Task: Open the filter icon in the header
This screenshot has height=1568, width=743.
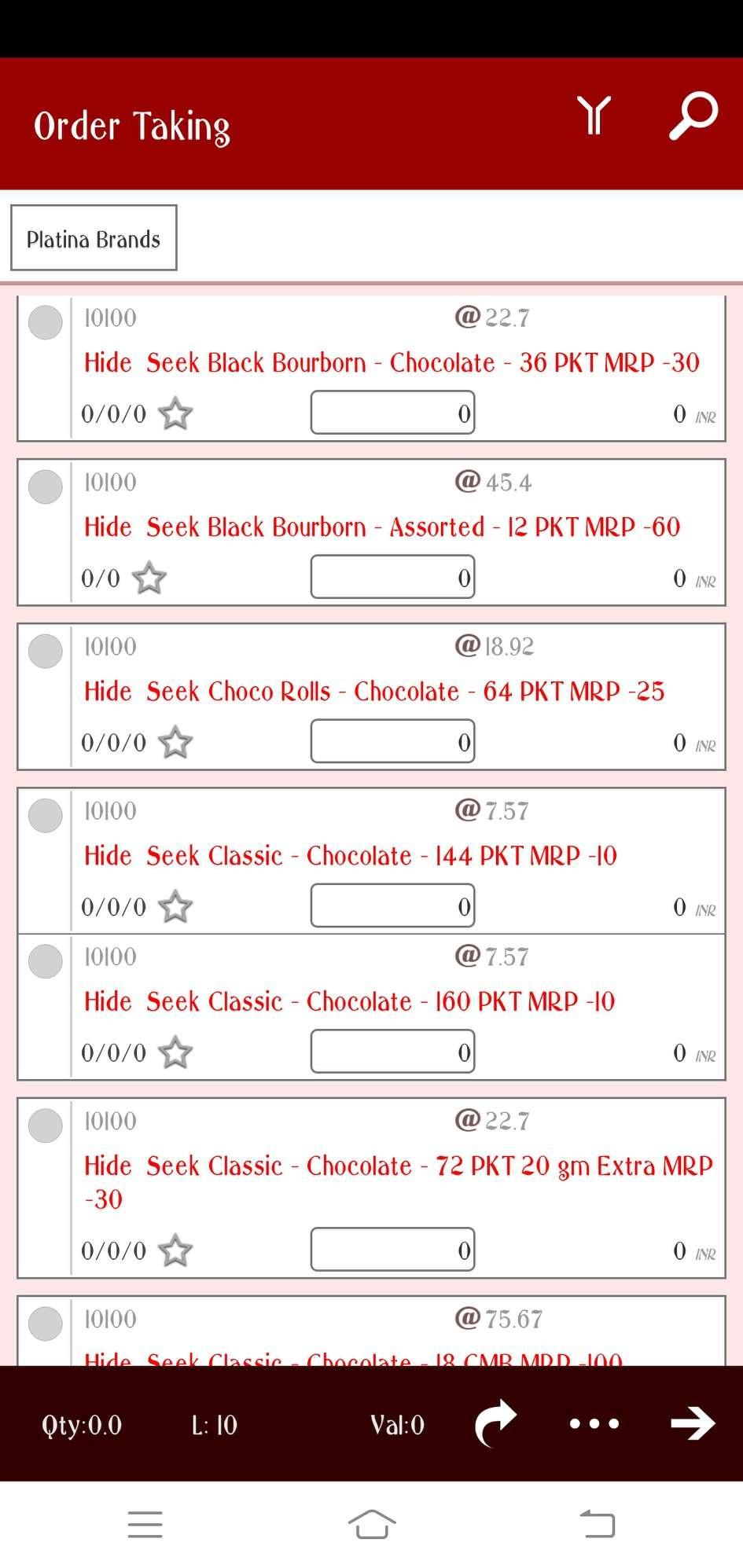Action: coord(594,116)
